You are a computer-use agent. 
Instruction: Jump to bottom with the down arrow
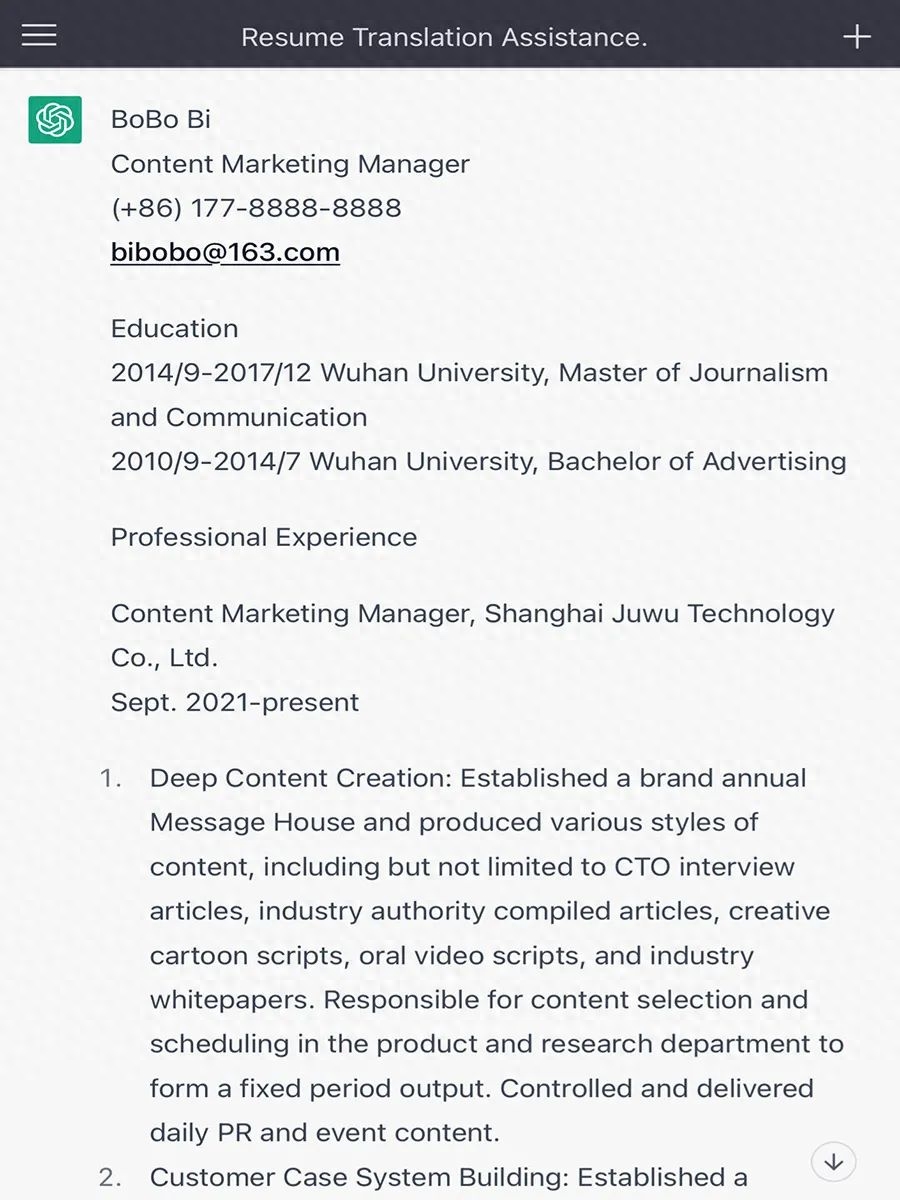pos(834,1162)
